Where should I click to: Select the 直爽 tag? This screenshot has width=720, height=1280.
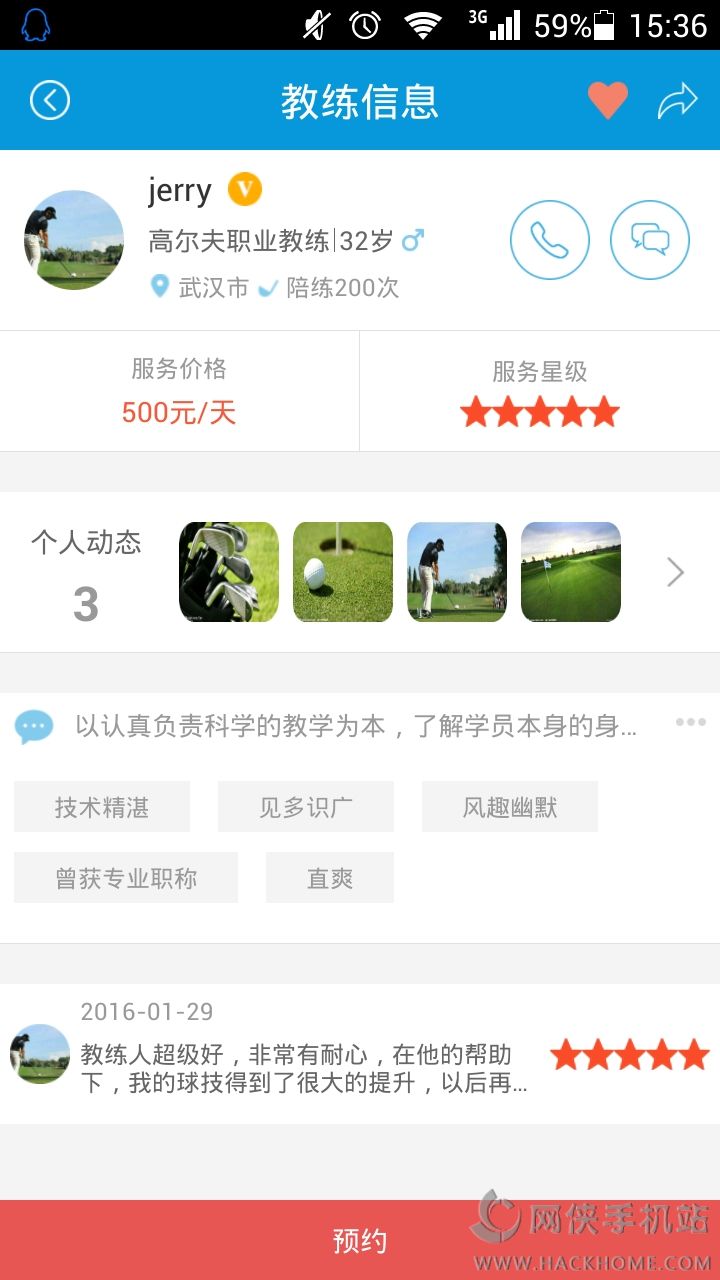click(x=330, y=878)
